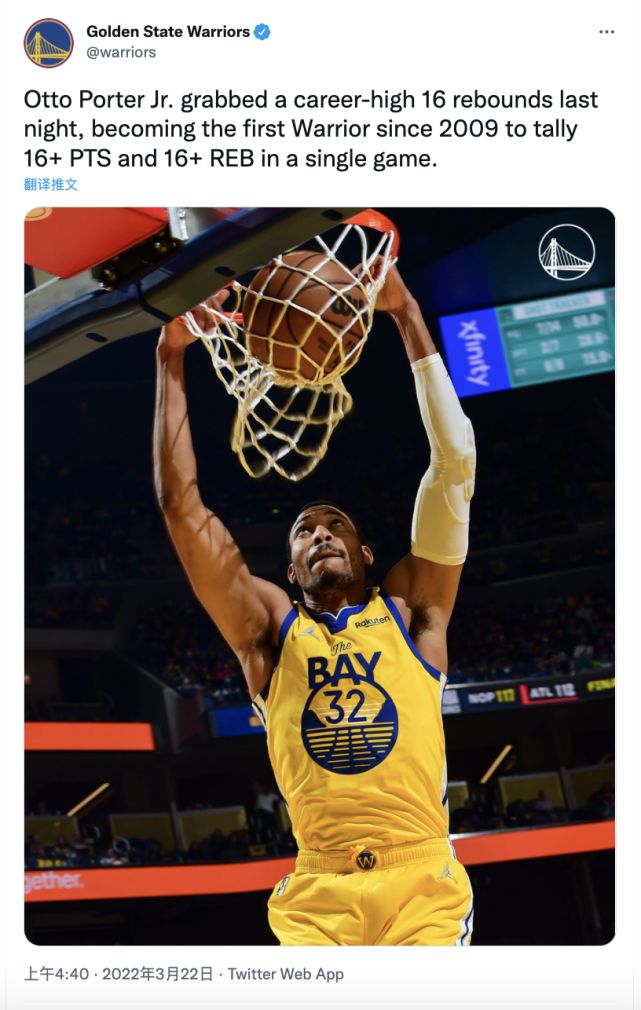Open the Otto Porter Jr. dunk photo

[x=320, y=575]
